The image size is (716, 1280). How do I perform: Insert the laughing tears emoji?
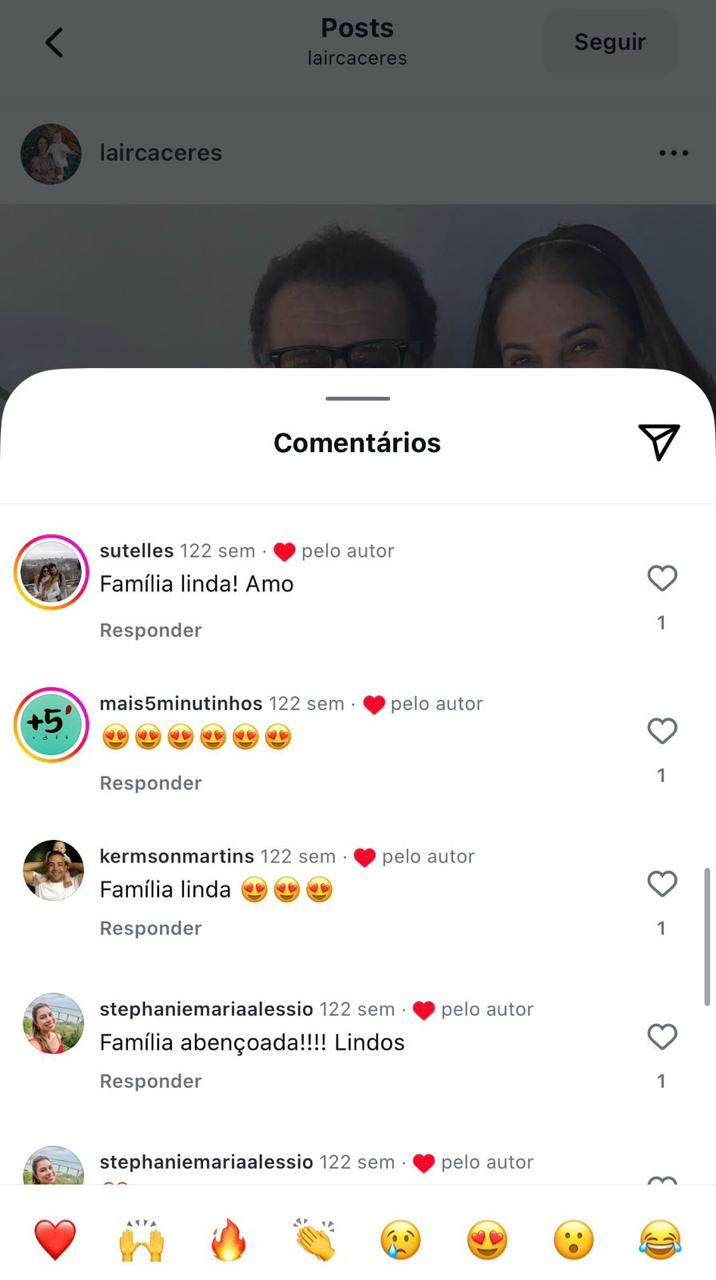pos(660,1240)
